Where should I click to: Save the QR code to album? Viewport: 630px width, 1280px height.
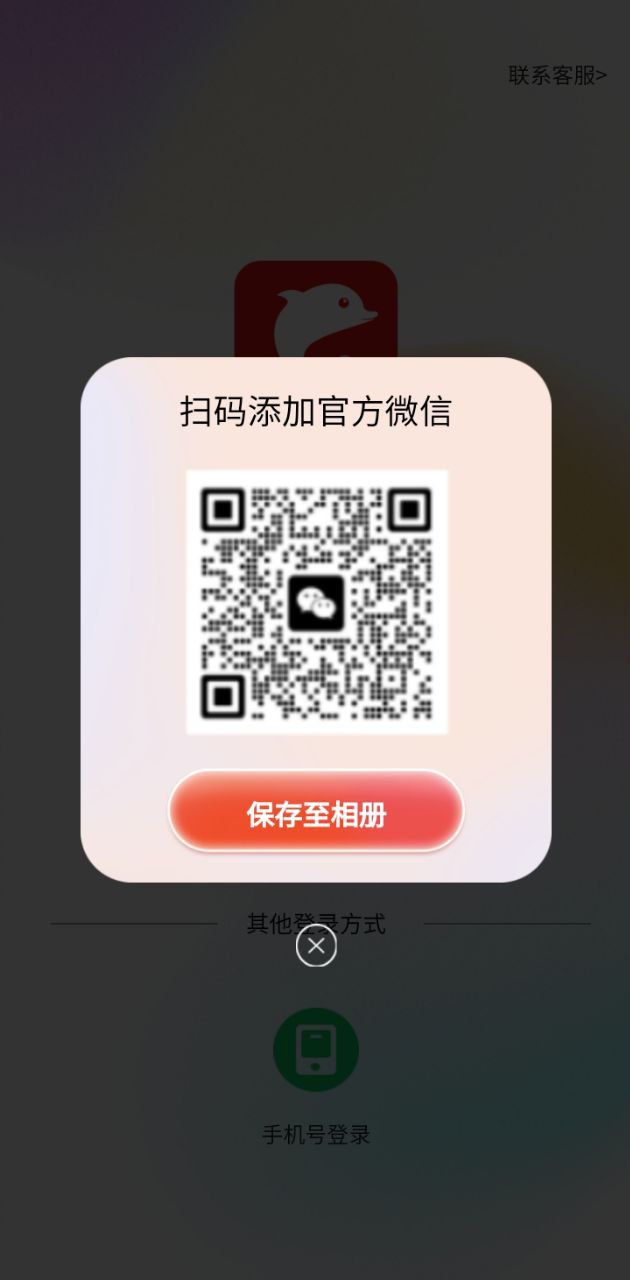[316, 811]
